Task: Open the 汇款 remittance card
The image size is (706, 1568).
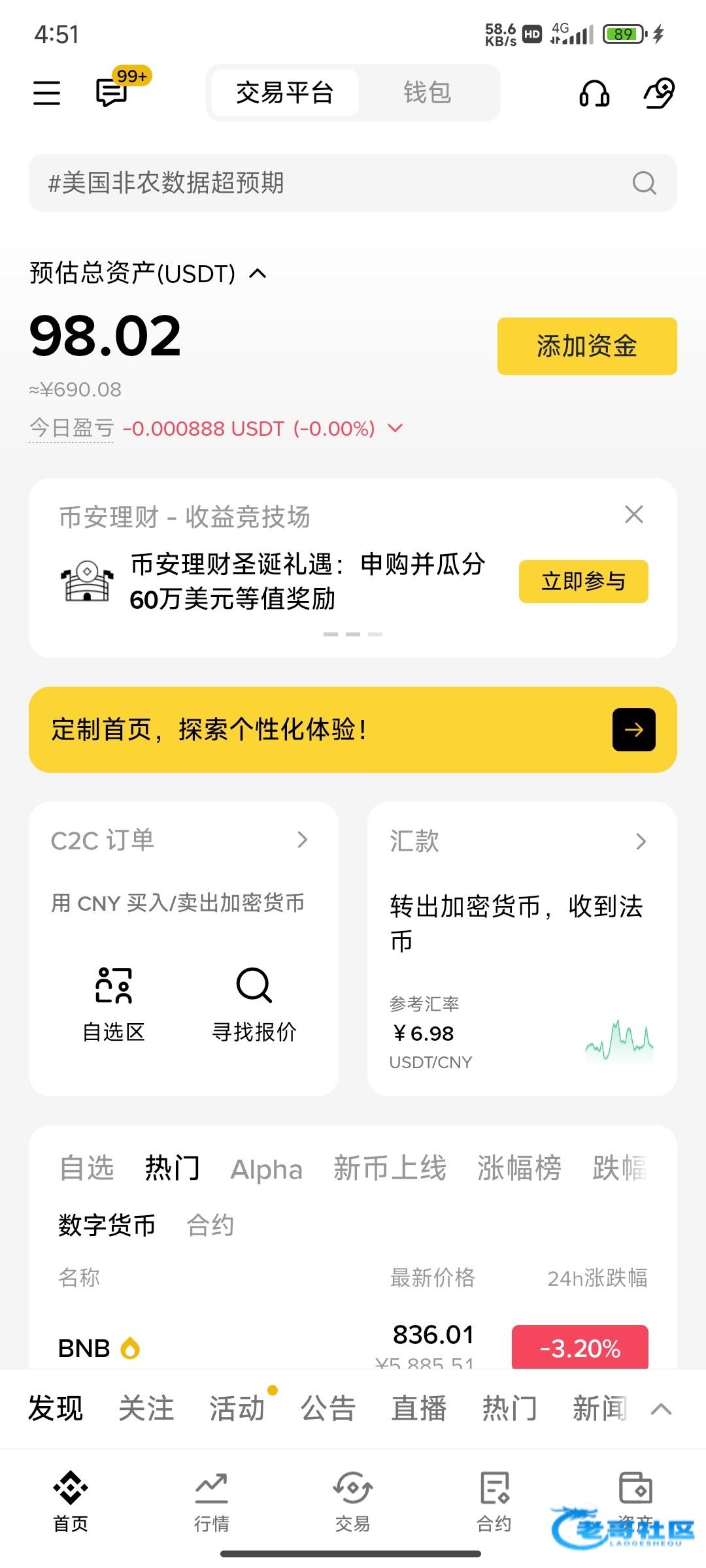Action: (521, 841)
